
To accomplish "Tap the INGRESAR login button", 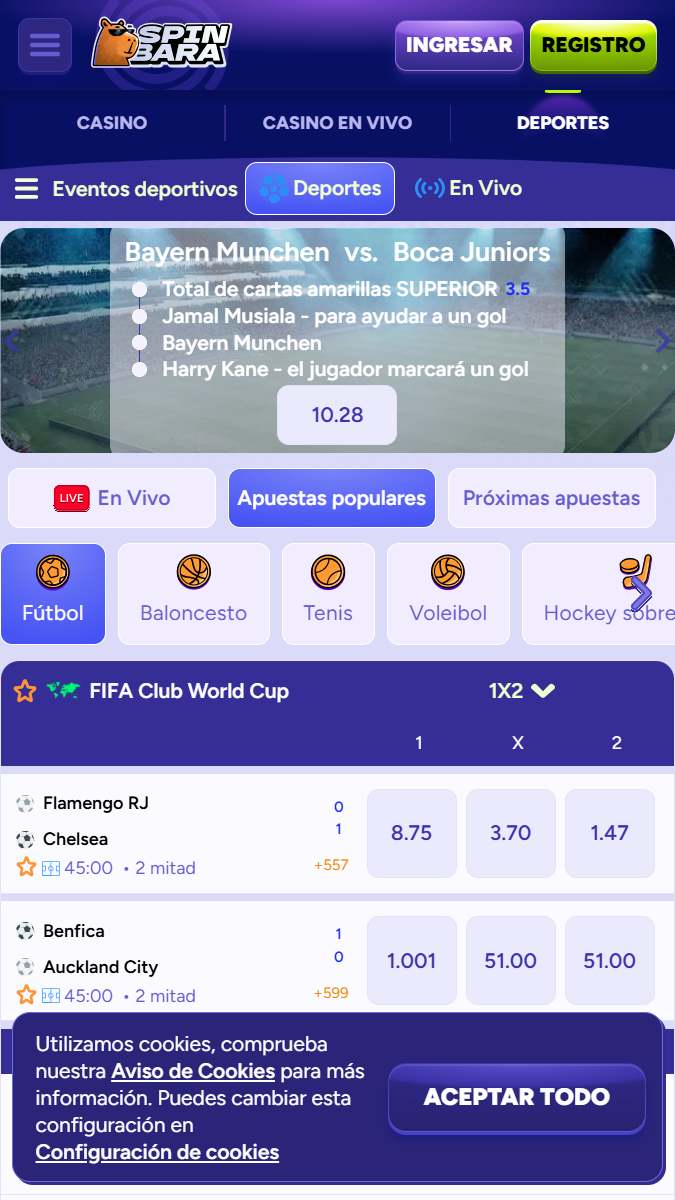I will [x=459, y=45].
